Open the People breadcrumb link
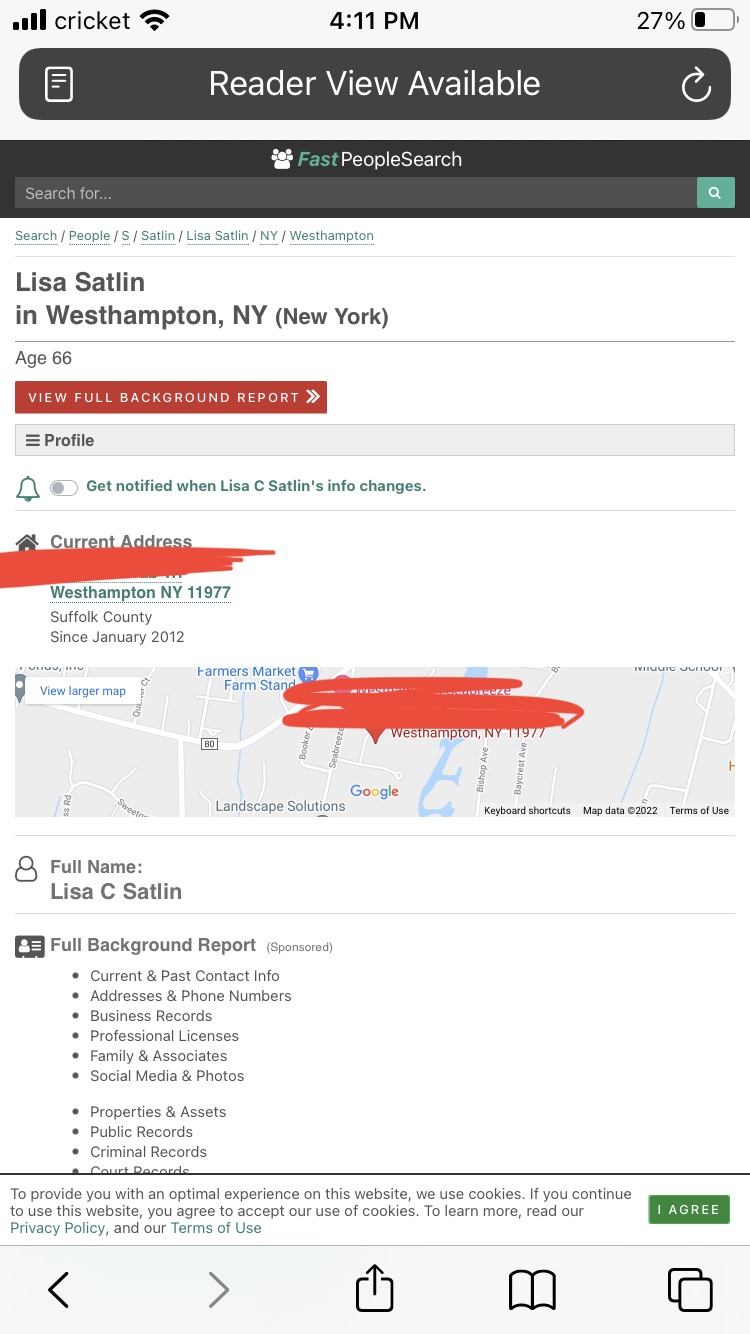Viewport: 750px width, 1334px height. click(89, 236)
